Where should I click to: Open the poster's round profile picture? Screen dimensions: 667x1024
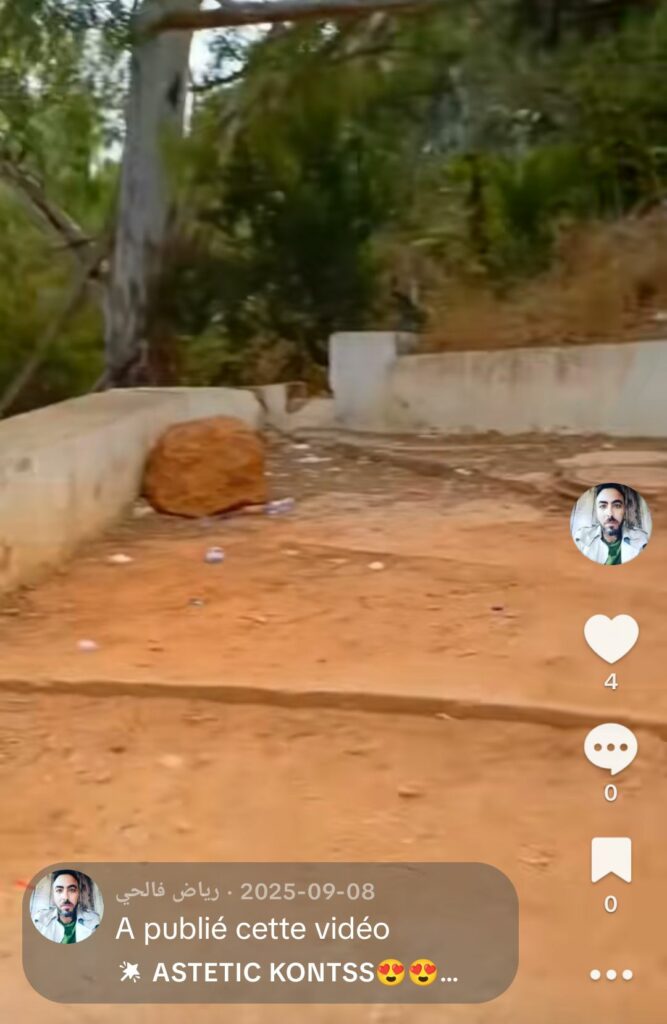[610, 524]
